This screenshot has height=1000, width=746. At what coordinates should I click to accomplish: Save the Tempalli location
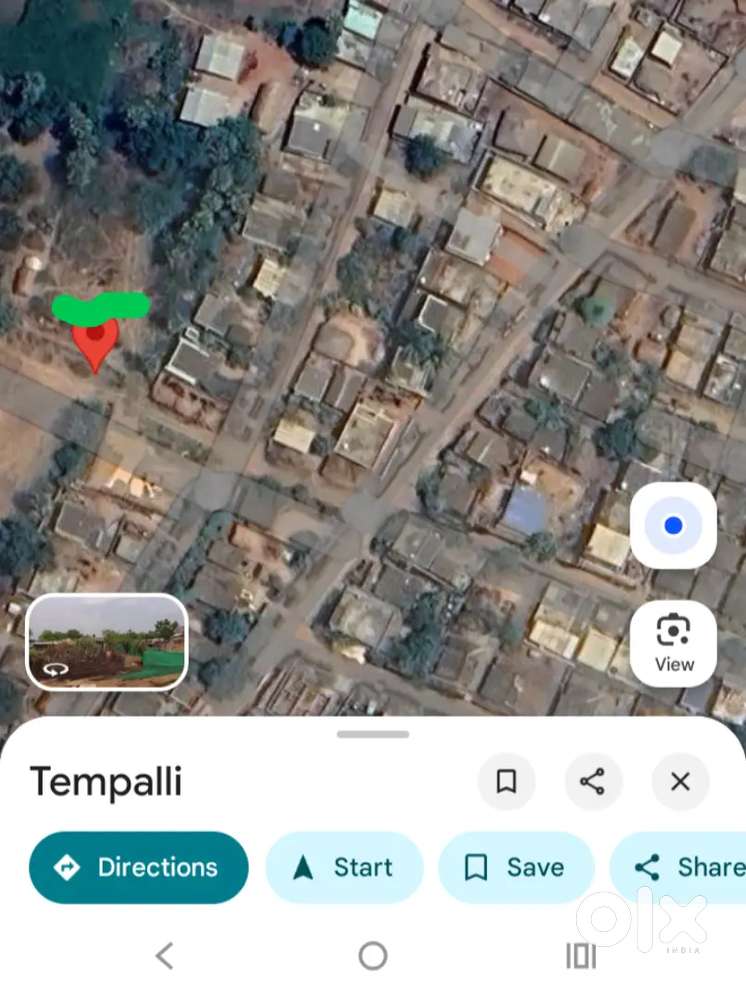[516, 868]
